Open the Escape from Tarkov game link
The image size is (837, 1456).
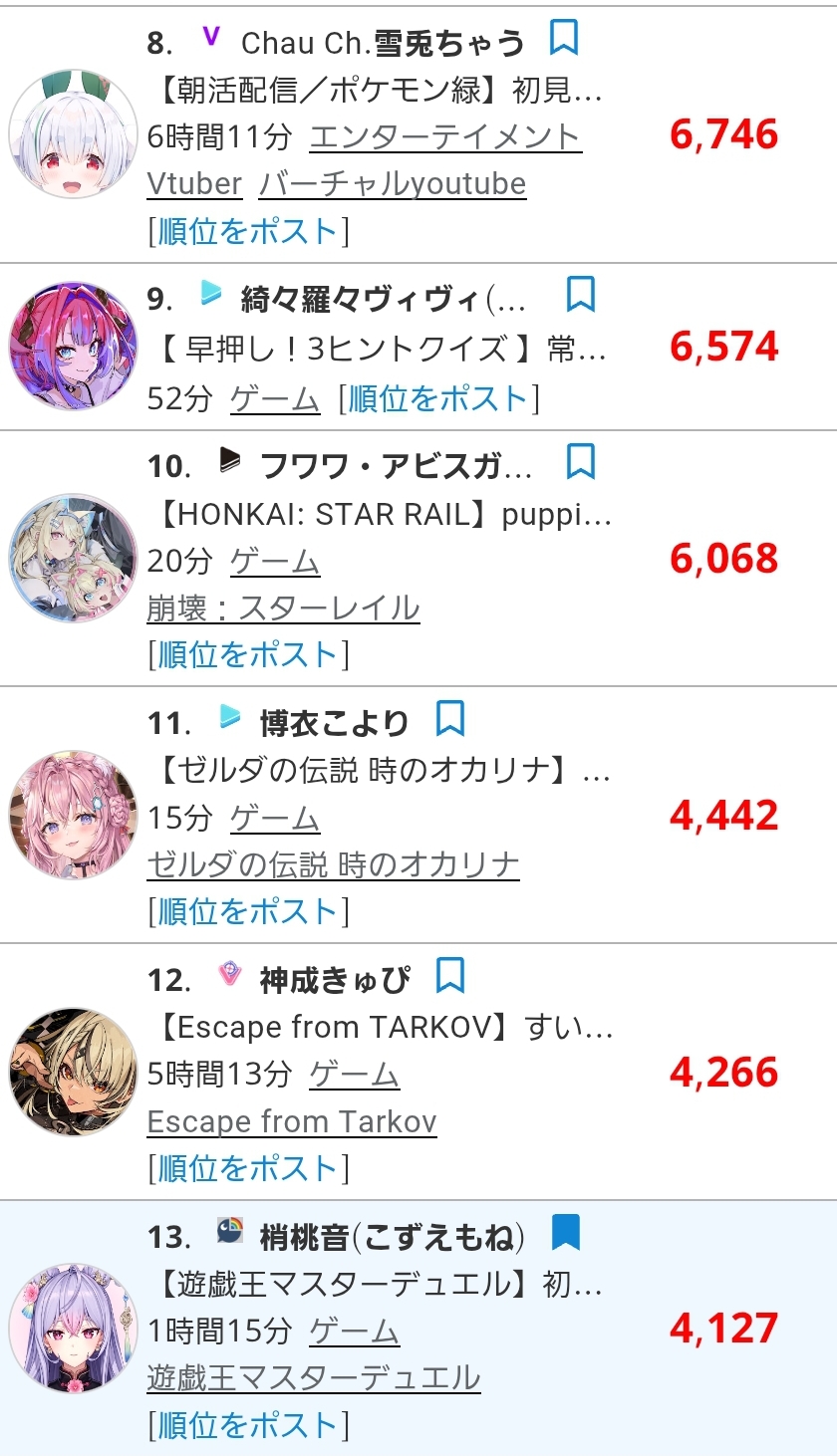[292, 1121]
